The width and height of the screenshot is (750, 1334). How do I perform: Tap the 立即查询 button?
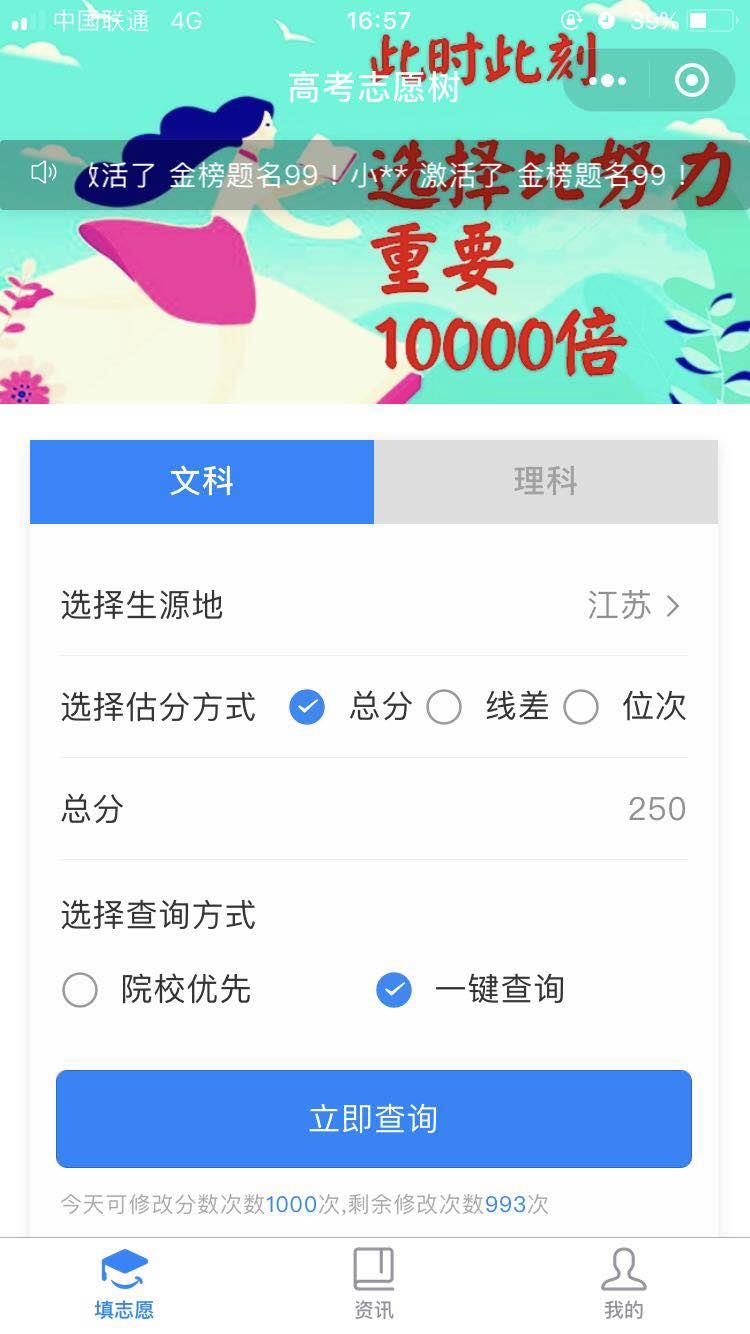coord(374,1119)
